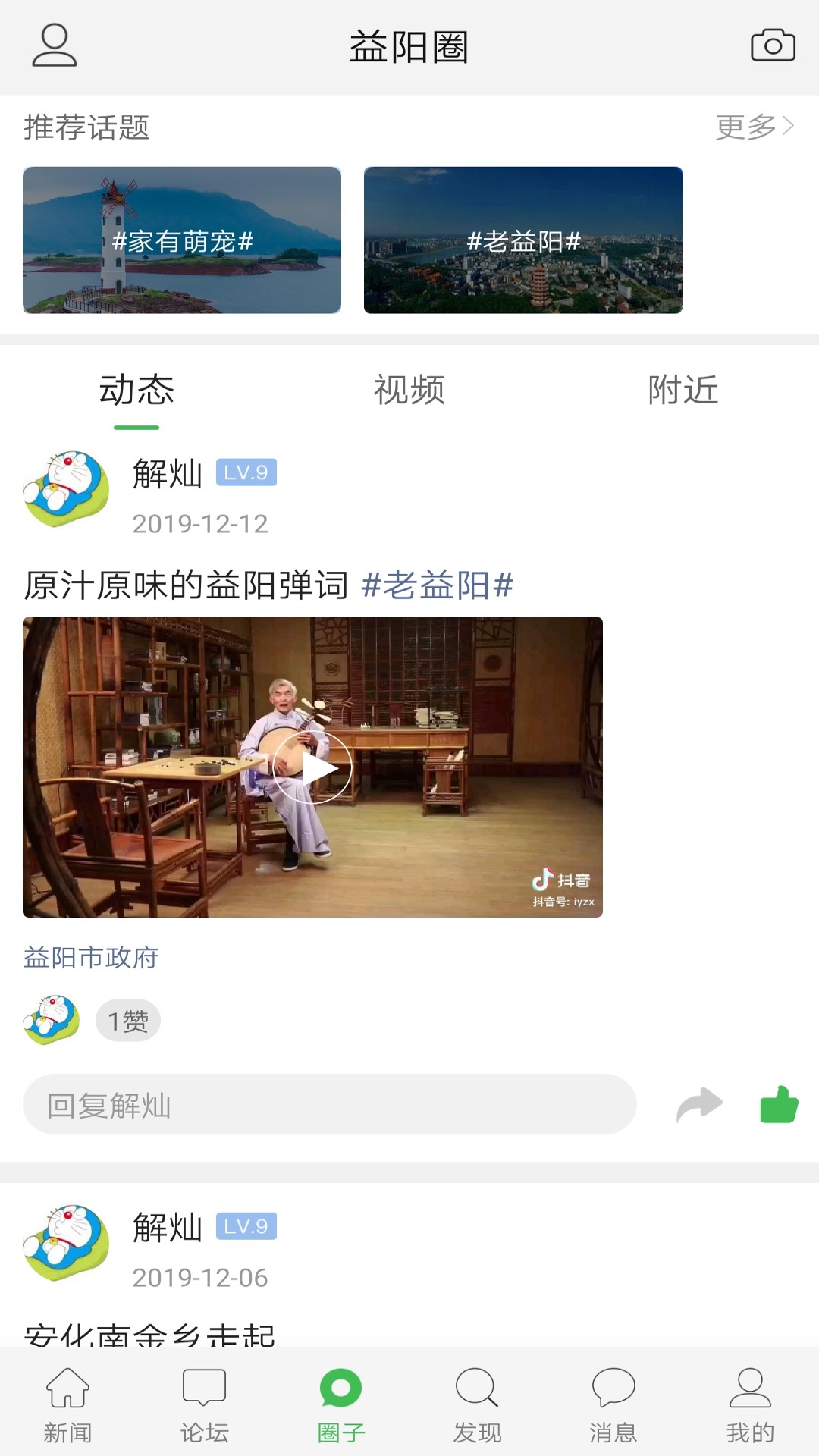Screen dimensions: 819x1456
Task: Tap the 回复解灿 reply field
Action: (x=329, y=1104)
